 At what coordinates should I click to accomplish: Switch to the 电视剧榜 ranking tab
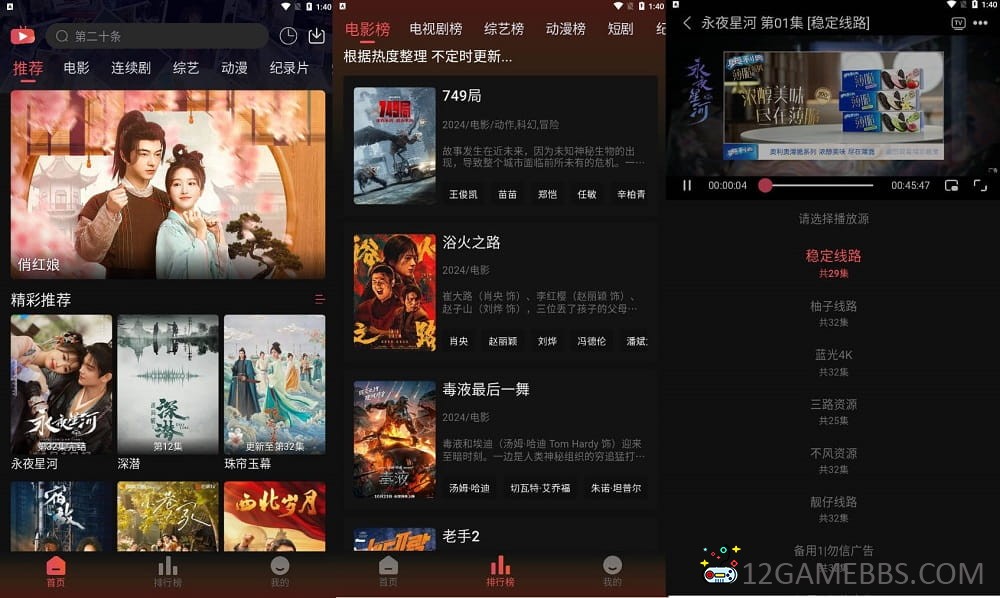pos(436,29)
